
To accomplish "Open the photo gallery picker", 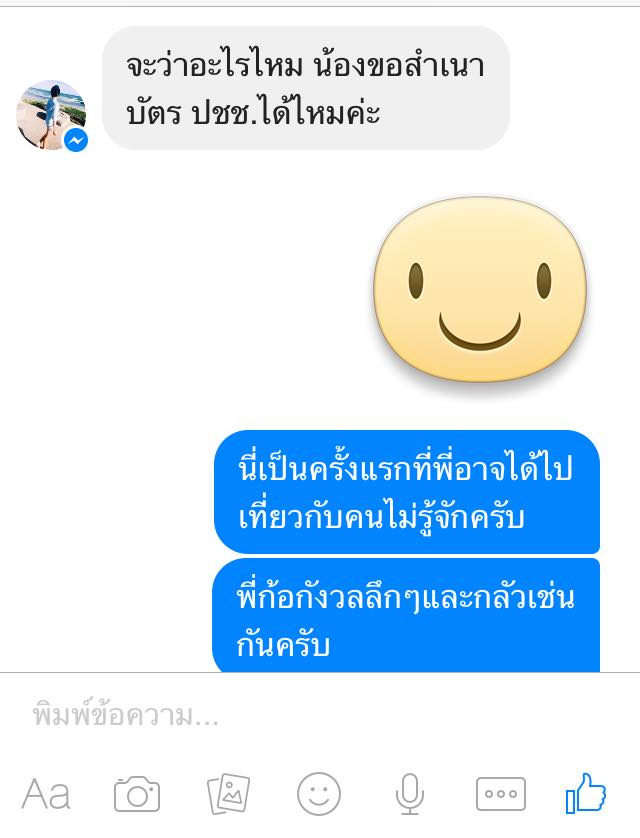I will click(x=228, y=795).
